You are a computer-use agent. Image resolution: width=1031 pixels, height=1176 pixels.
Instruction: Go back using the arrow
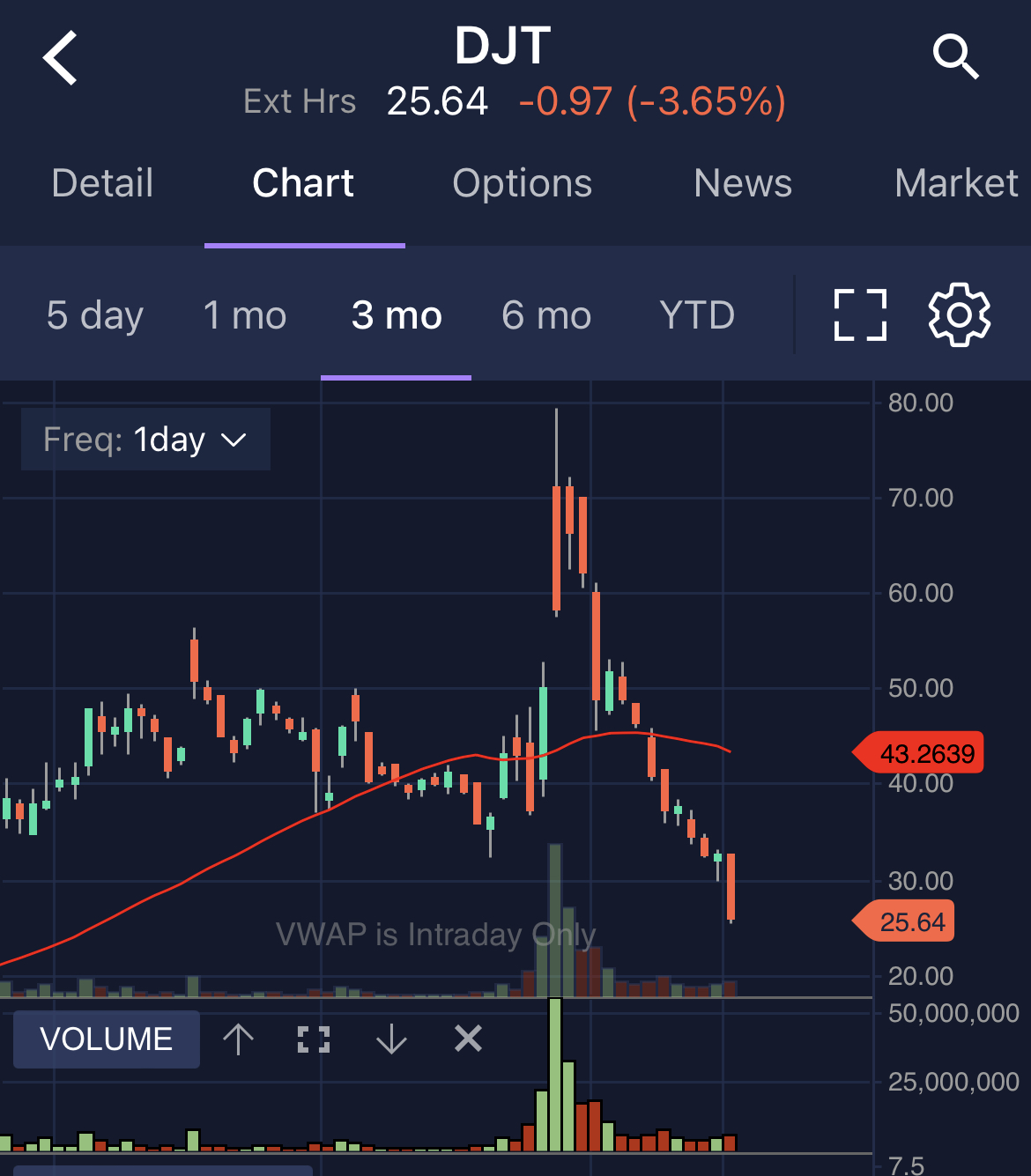(x=61, y=58)
